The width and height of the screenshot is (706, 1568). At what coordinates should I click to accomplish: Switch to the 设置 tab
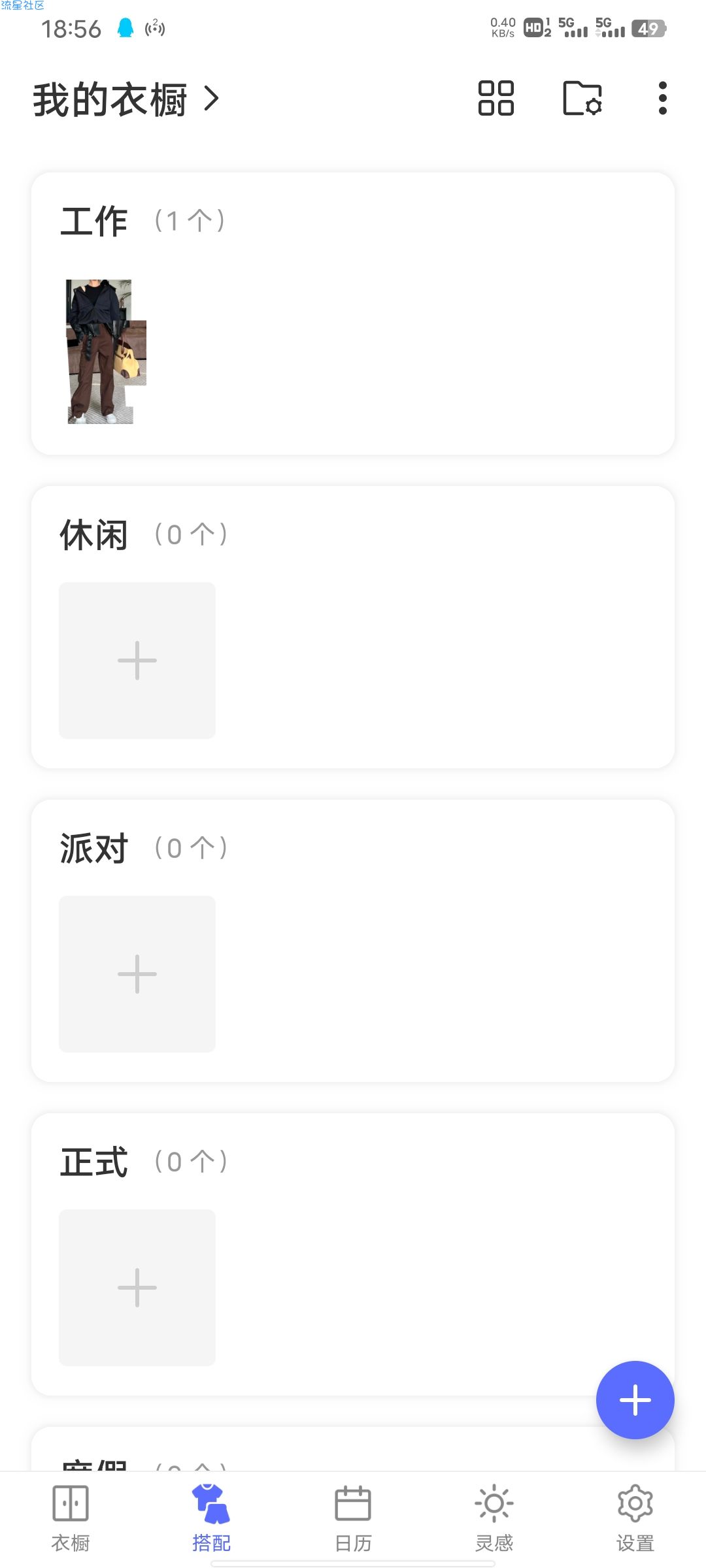[635, 1518]
